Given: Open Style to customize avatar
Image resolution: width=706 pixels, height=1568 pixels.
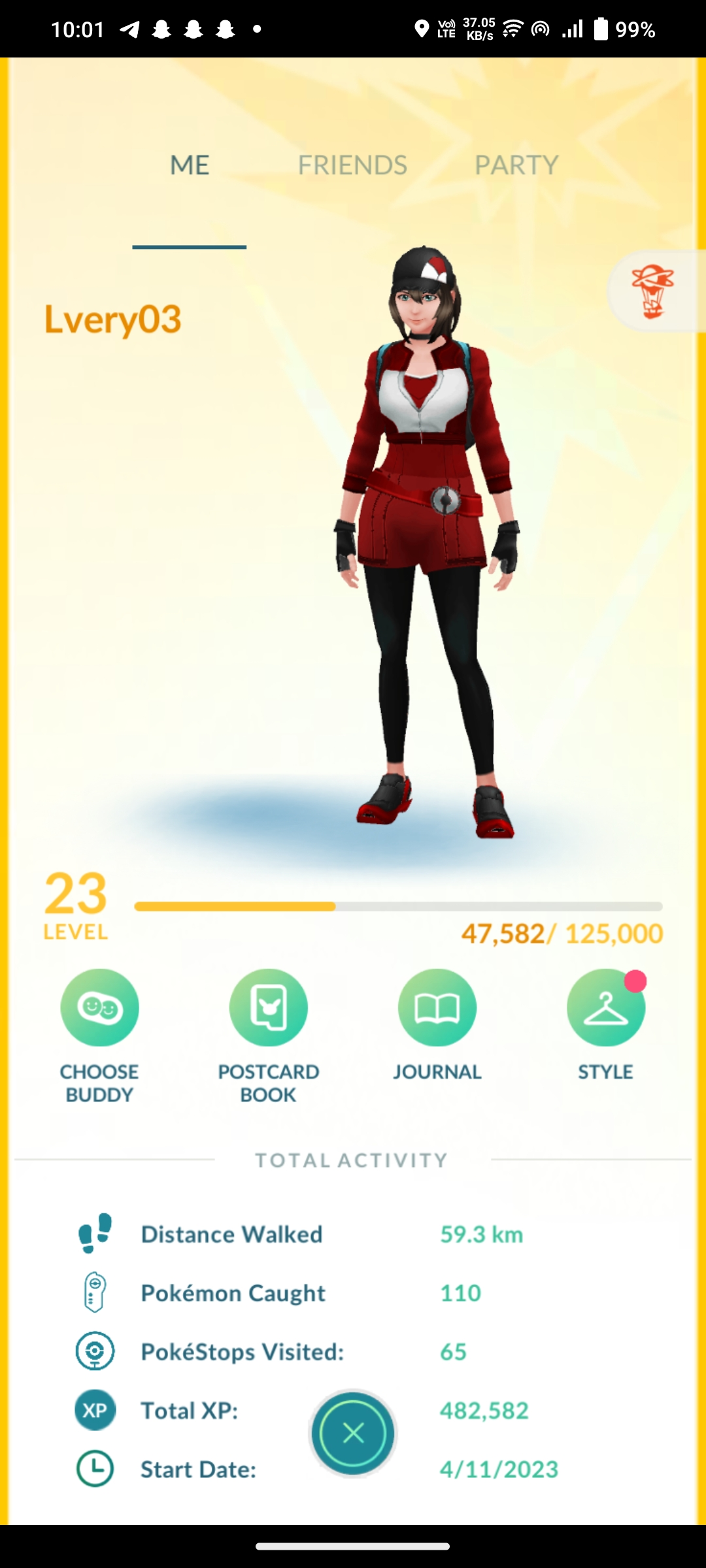Looking at the screenshot, I should click(605, 1008).
